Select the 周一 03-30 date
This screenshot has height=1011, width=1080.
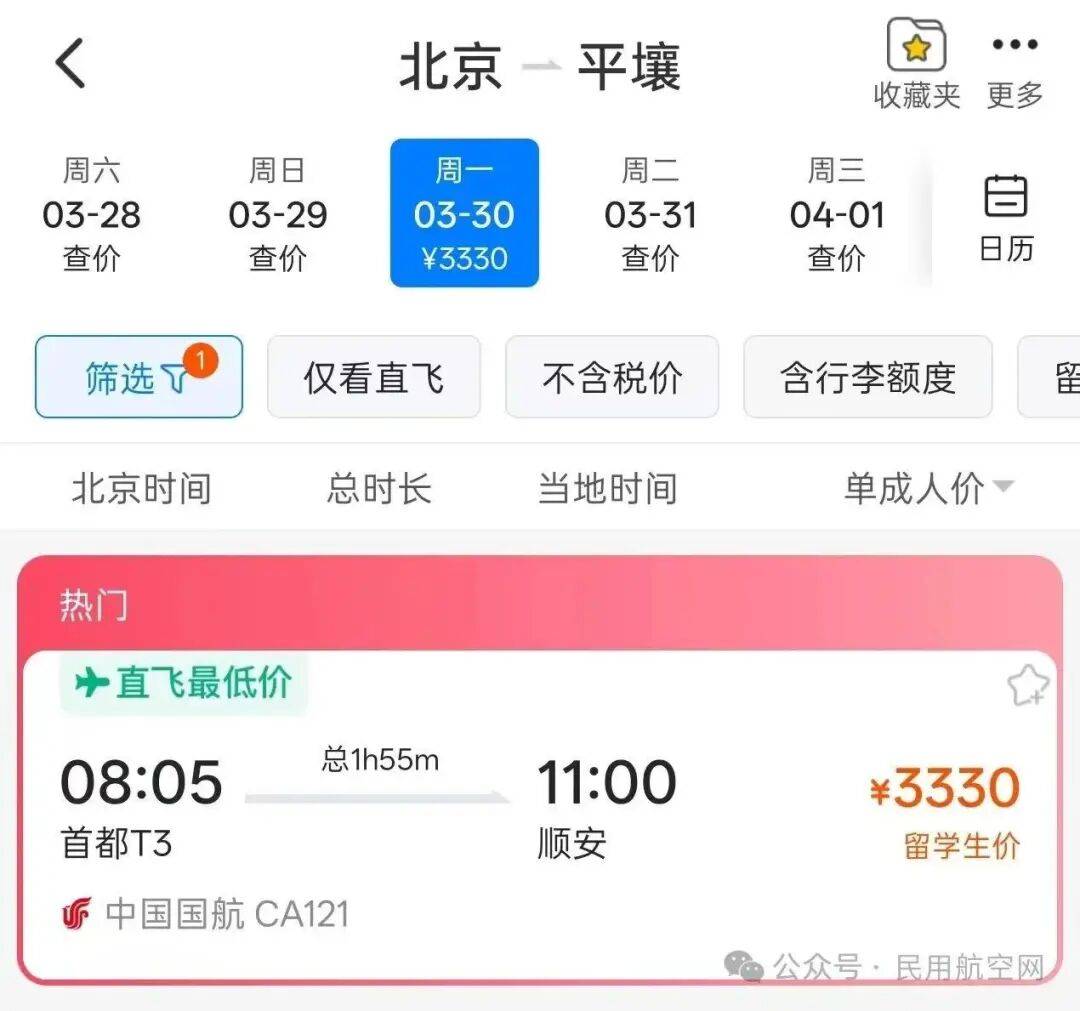click(x=464, y=213)
